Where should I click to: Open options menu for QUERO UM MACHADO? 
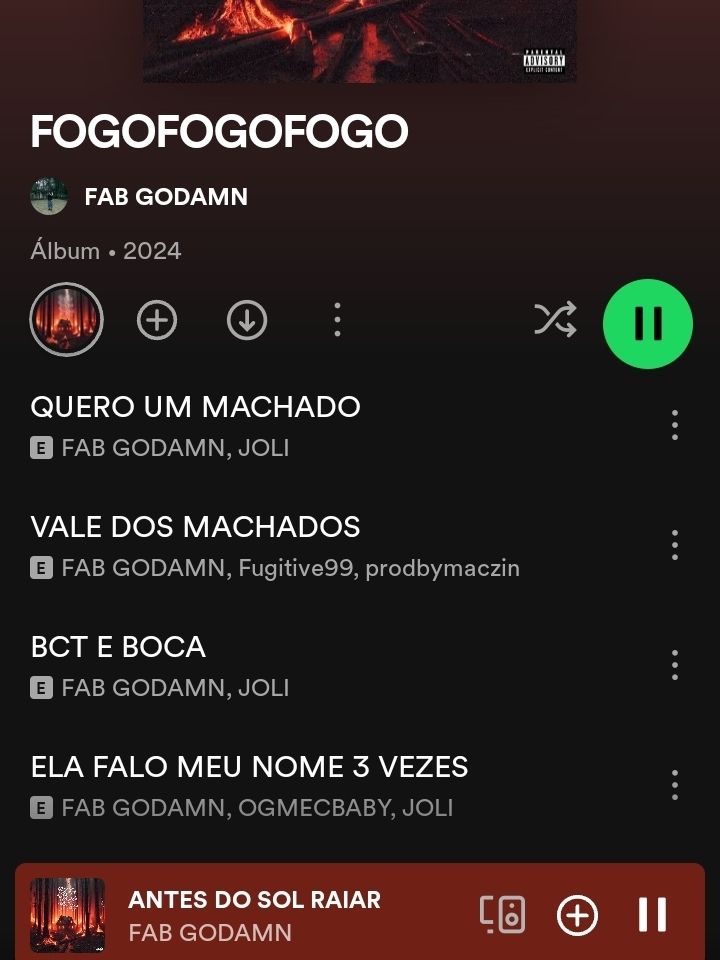pos(676,427)
